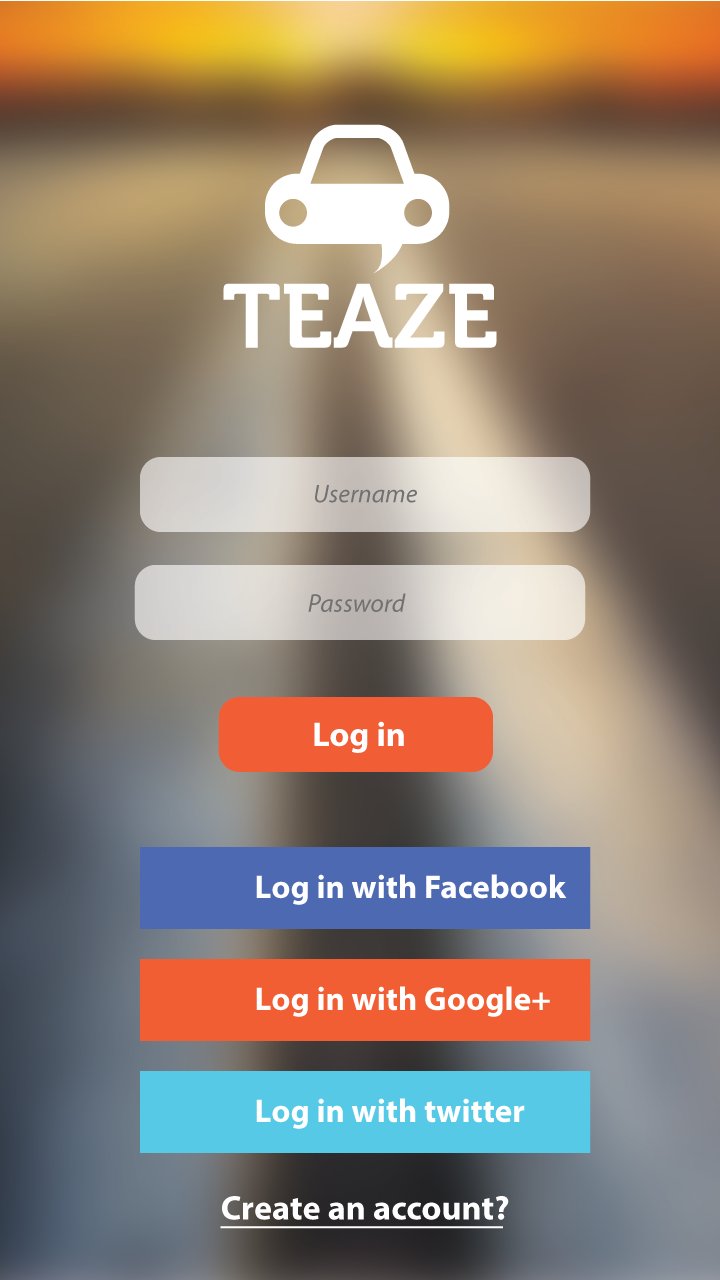Focus the Password field
Viewport: 720px width, 1280px height.
(360, 602)
